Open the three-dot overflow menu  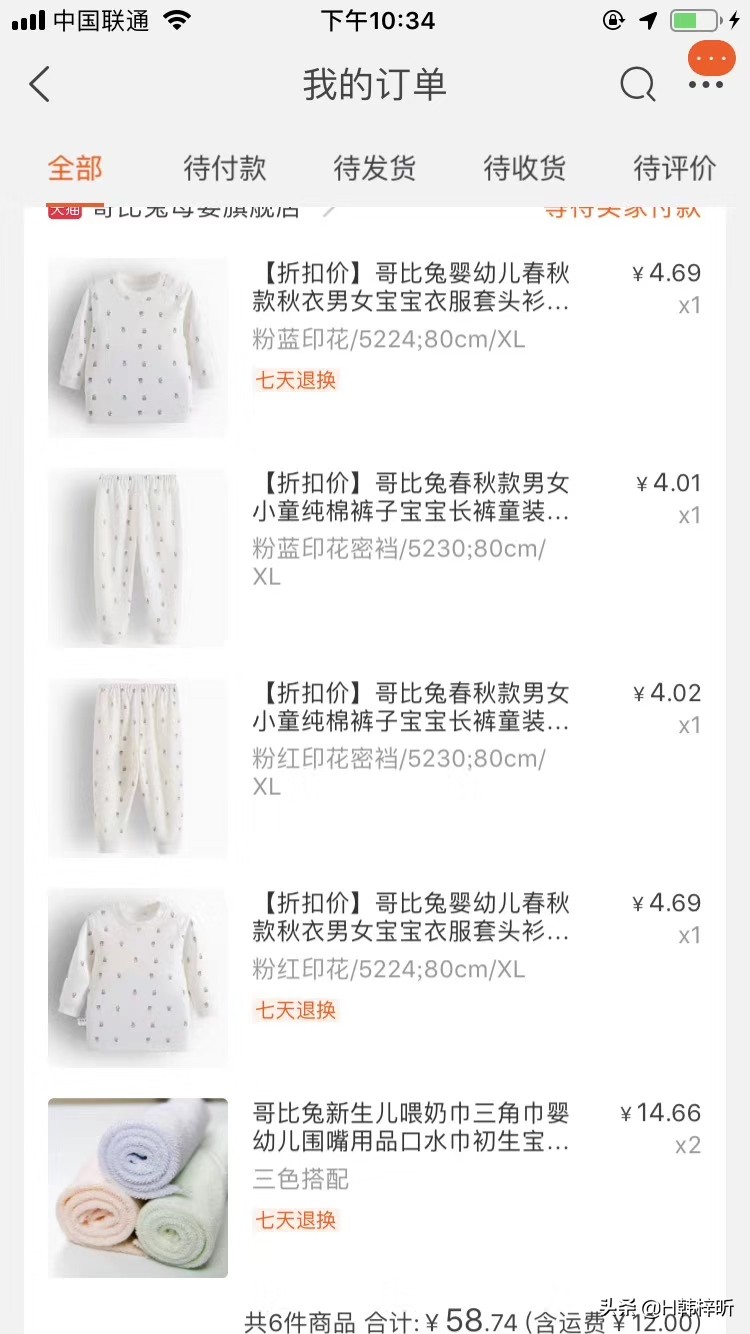tap(706, 85)
